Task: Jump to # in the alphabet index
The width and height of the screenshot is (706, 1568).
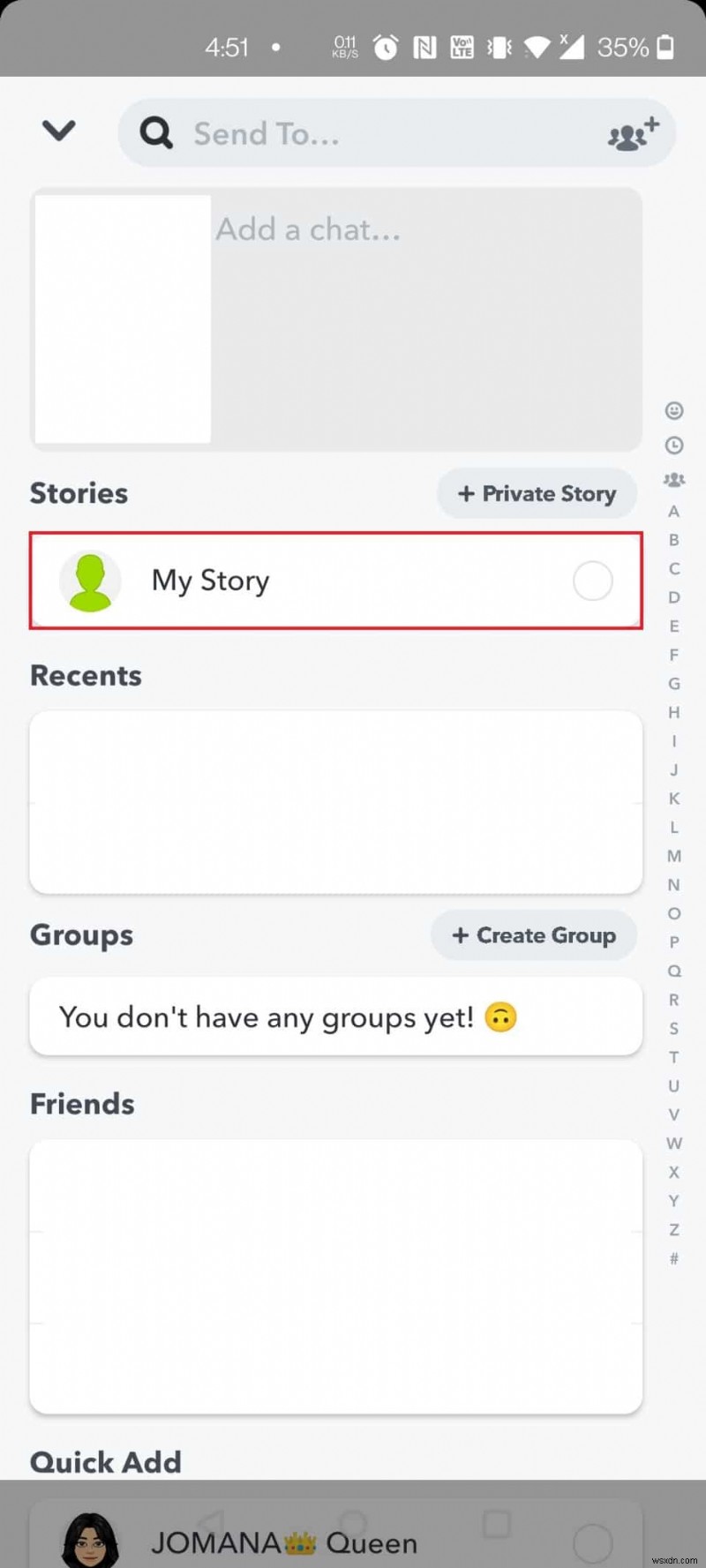Action: point(674,1258)
